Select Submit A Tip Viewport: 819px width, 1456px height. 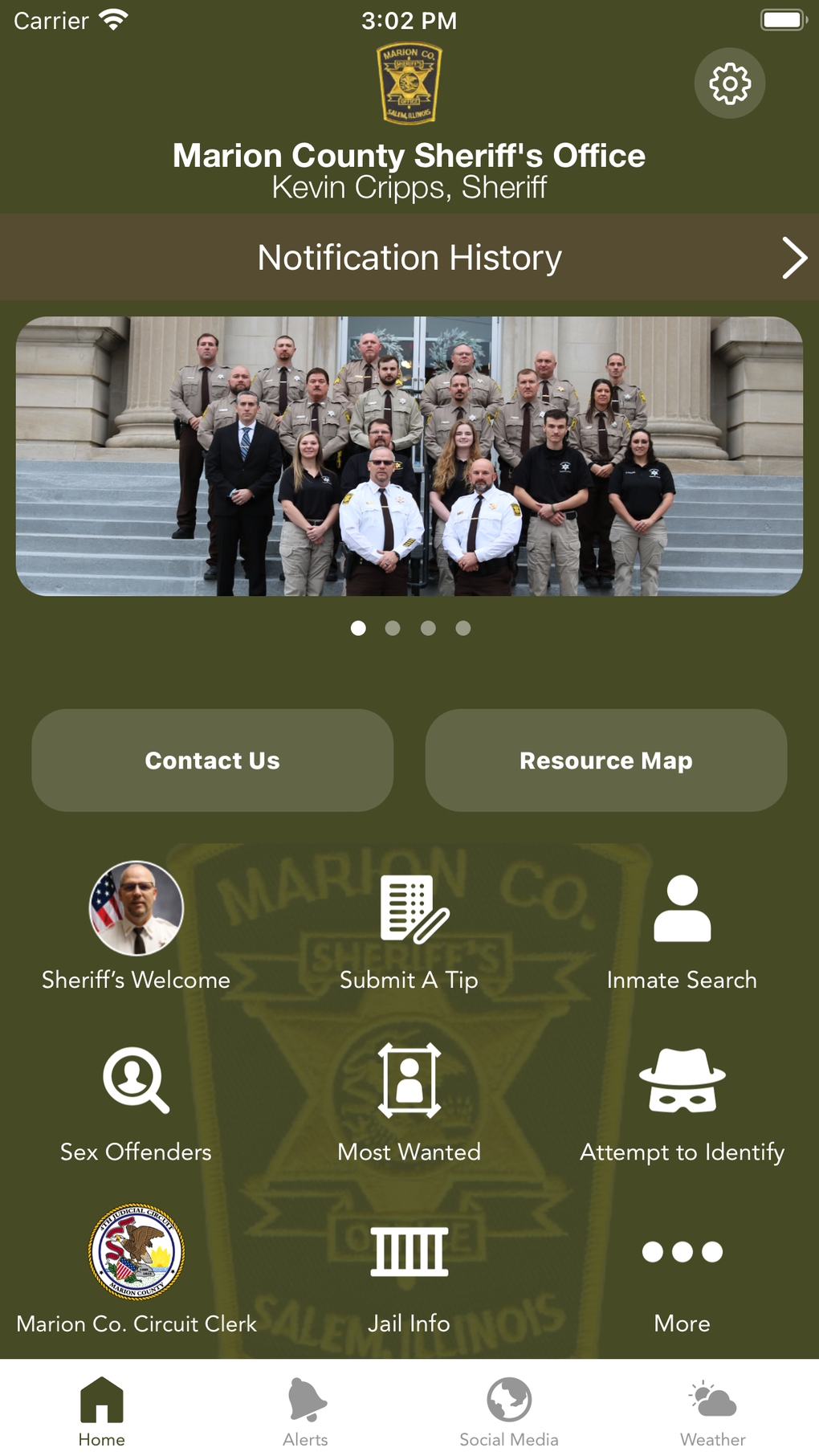(409, 930)
